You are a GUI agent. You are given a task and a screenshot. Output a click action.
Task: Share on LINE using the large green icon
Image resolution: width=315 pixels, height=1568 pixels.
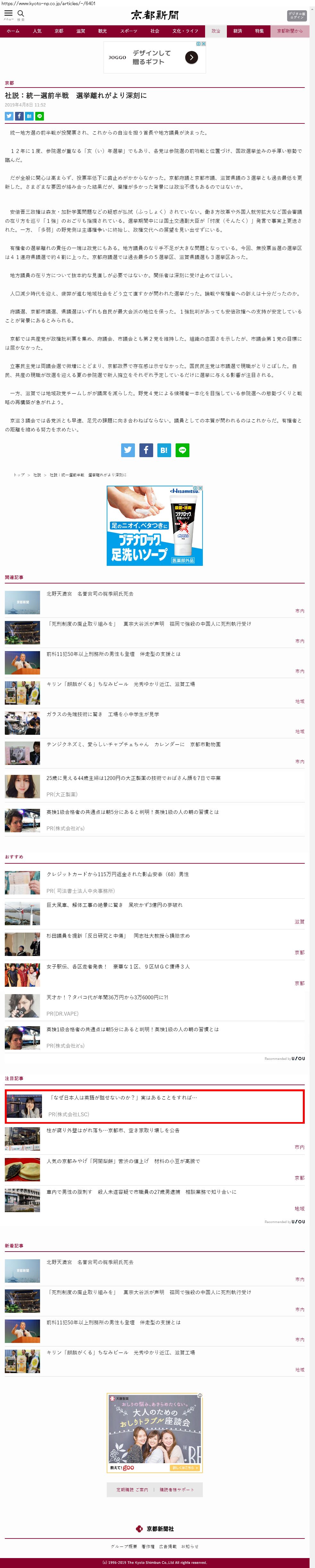[x=182, y=450]
